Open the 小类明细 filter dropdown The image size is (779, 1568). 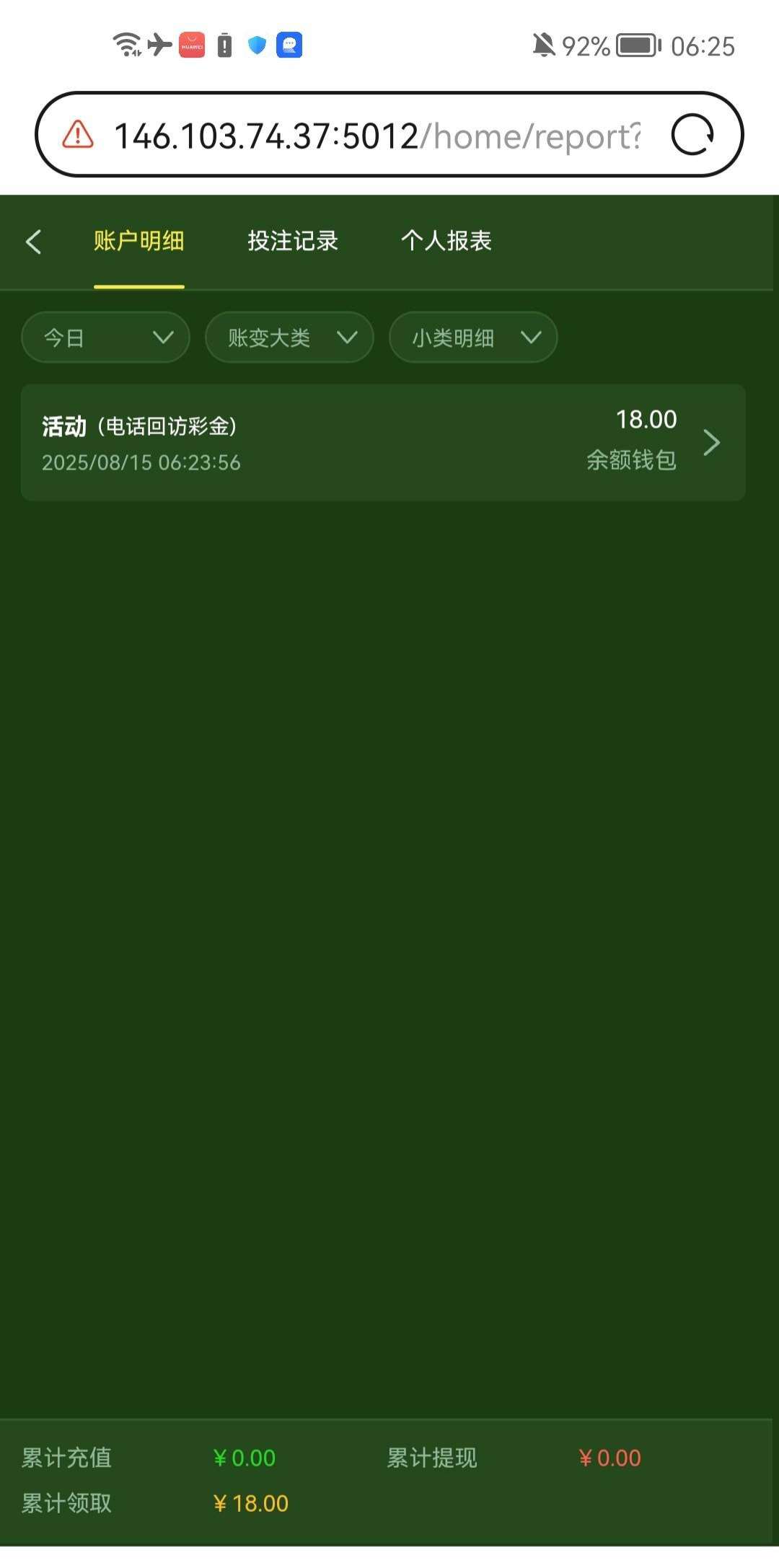pos(473,338)
